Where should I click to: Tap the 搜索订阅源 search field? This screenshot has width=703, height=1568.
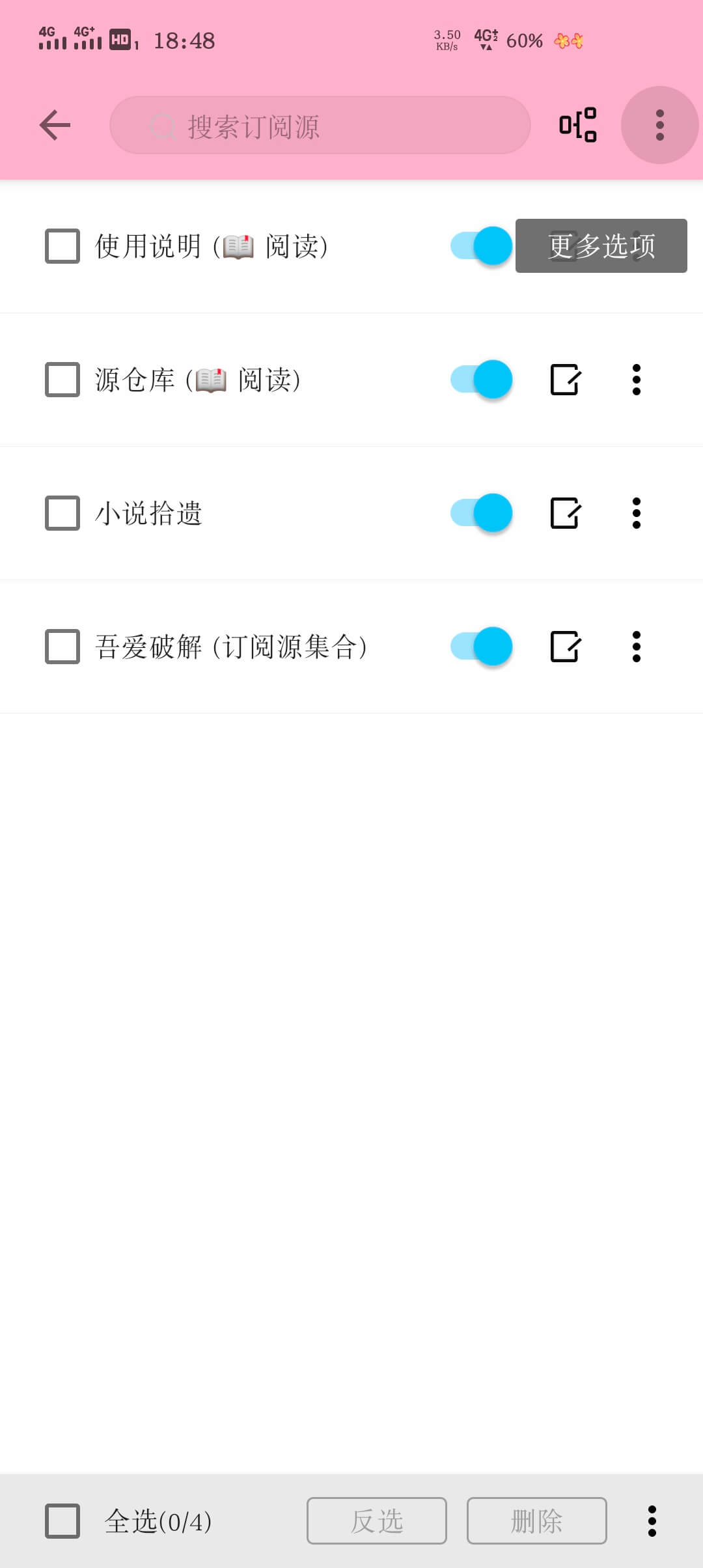coord(320,126)
